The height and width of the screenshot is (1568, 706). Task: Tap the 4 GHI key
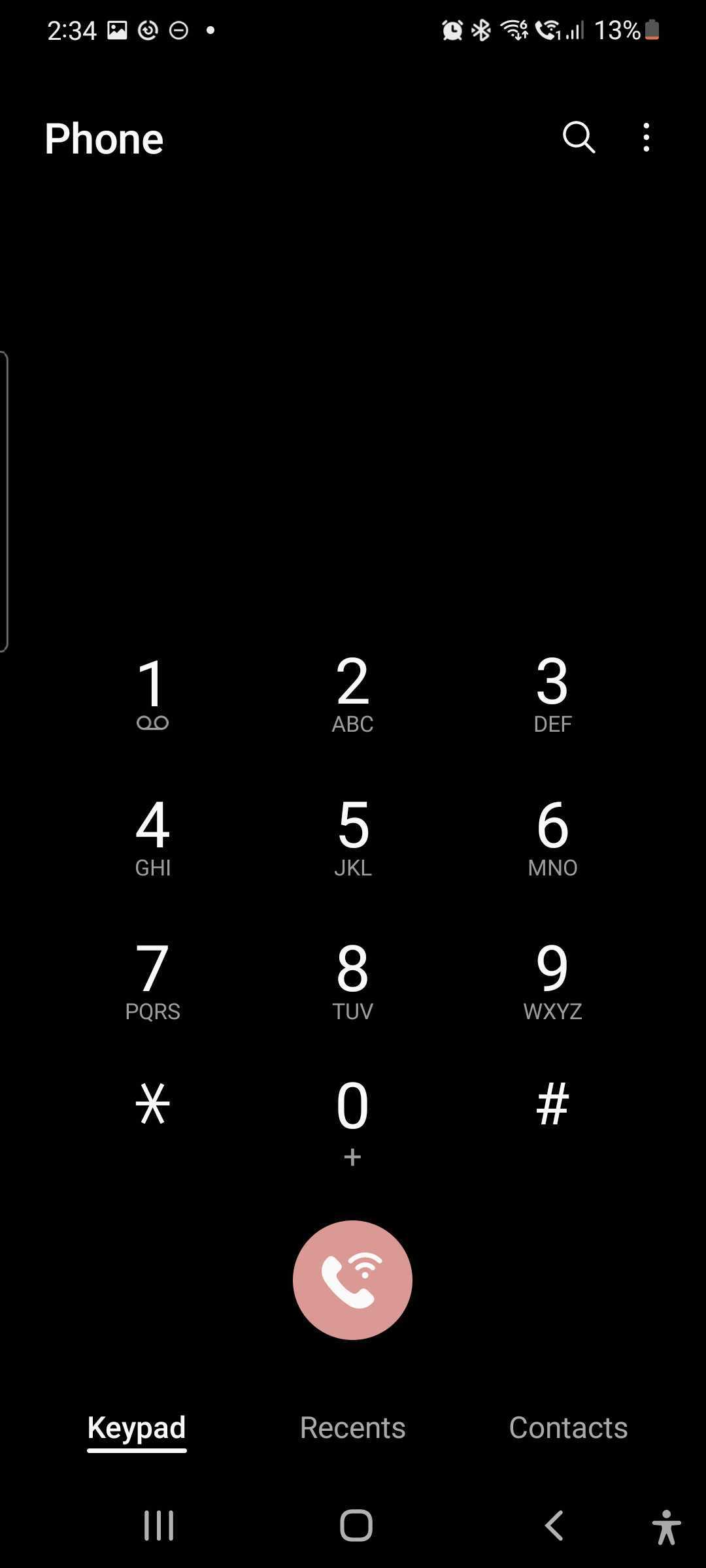click(152, 836)
